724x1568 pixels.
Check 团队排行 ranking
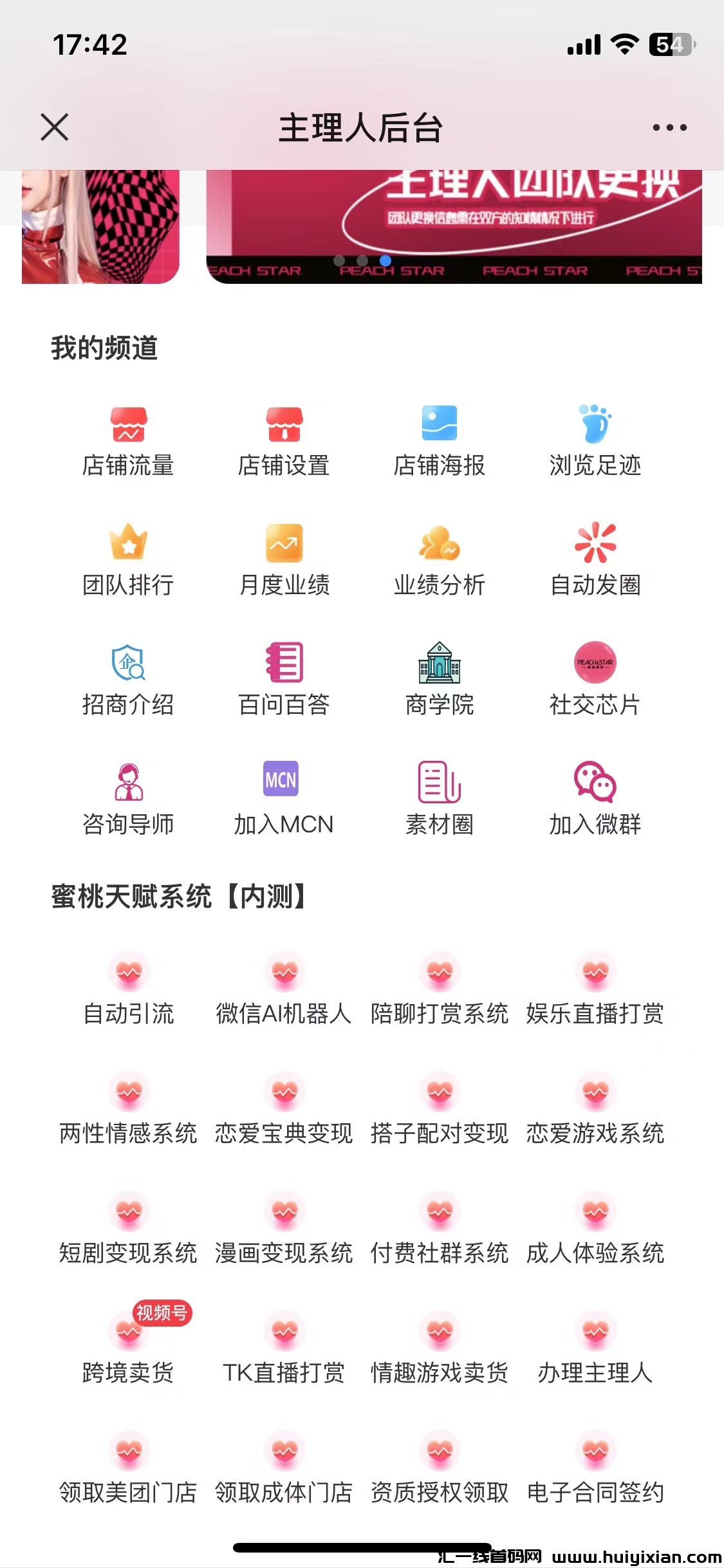[129, 560]
